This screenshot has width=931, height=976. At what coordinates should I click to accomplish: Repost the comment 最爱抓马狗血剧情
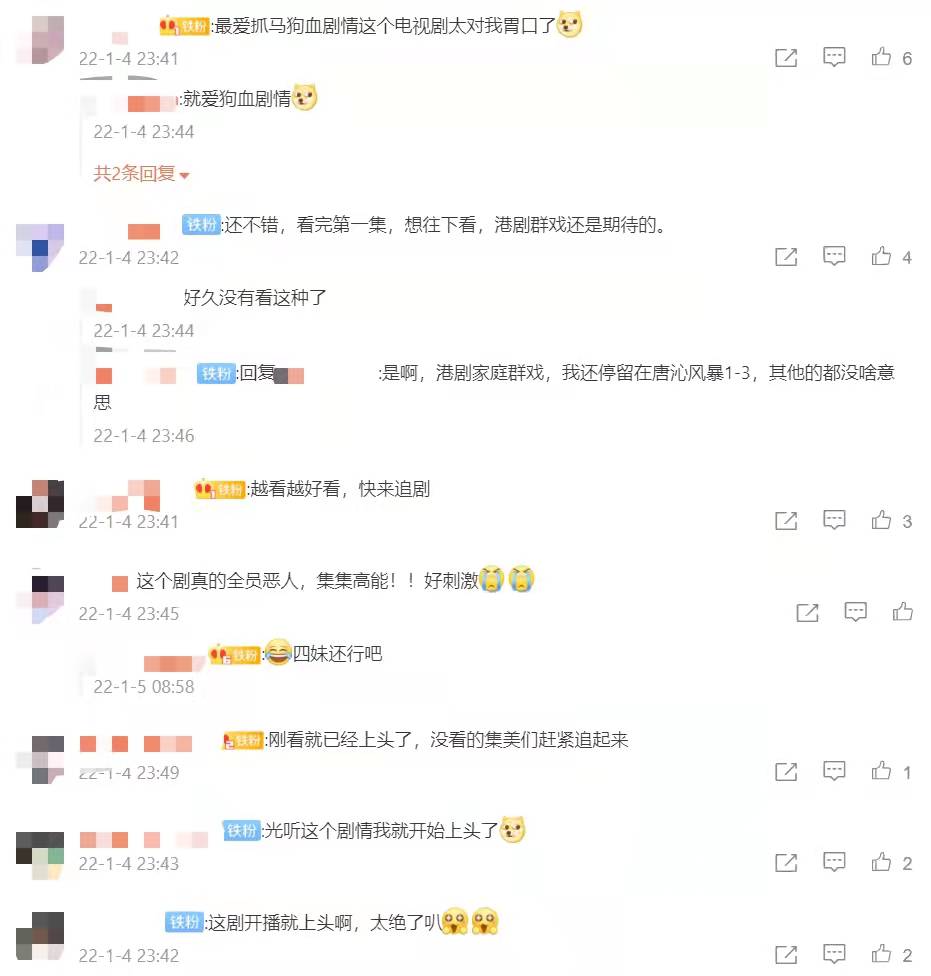(x=786, y=58)
